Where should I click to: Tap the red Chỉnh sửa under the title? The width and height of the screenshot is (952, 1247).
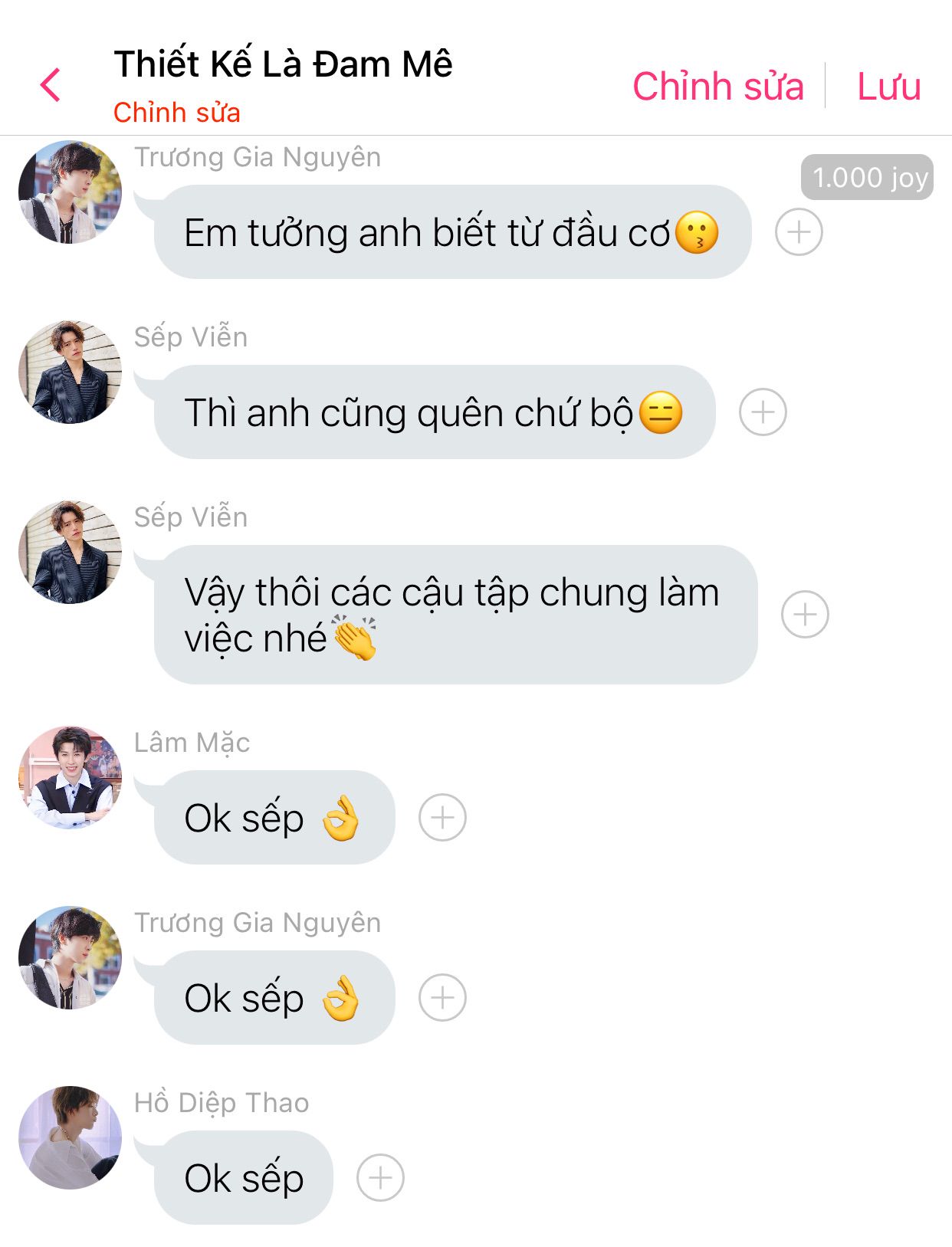tap(177, 113)
